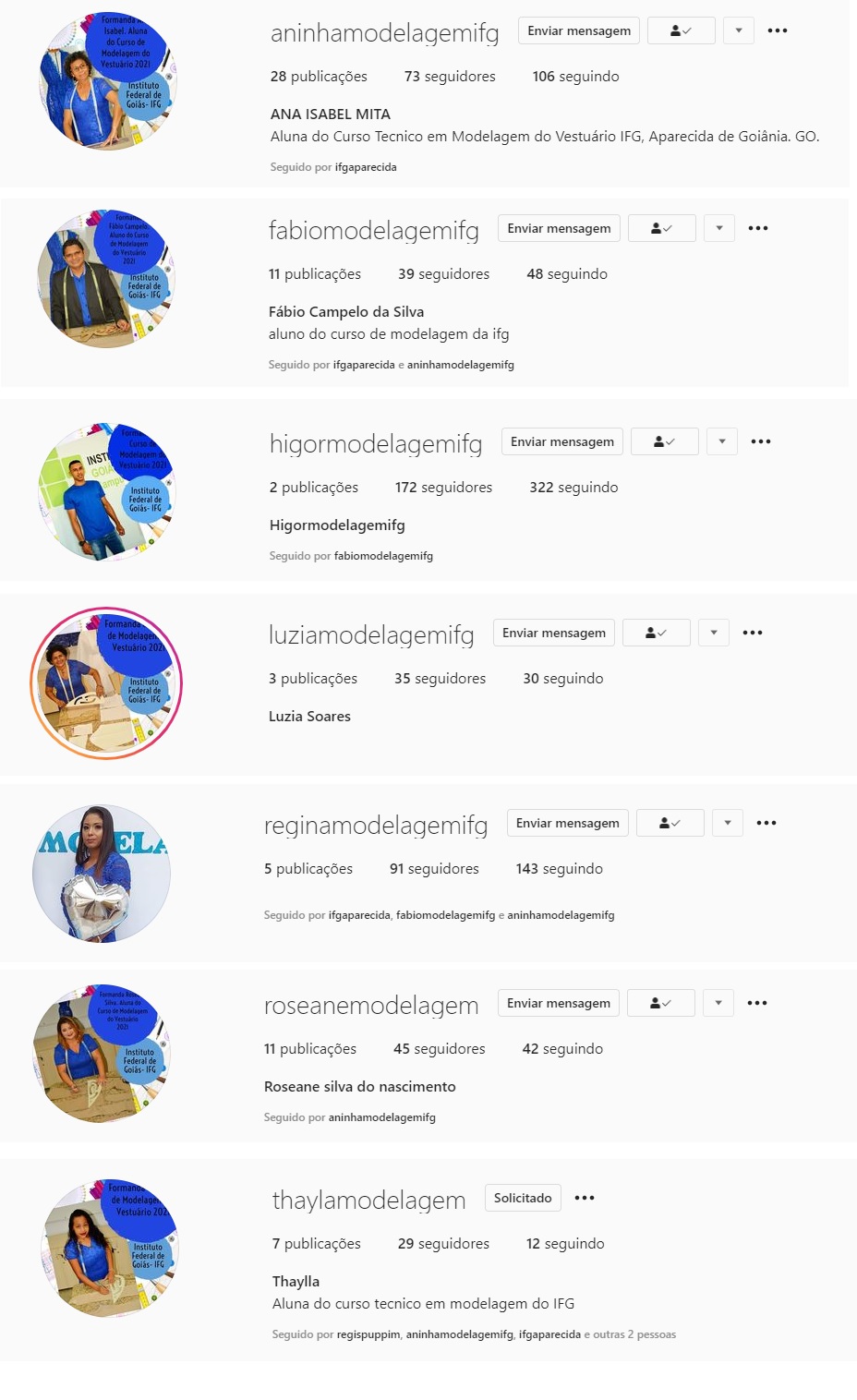Open following options for luziamodelagemifg
857x1400 pixels.
tap(656, 633)
